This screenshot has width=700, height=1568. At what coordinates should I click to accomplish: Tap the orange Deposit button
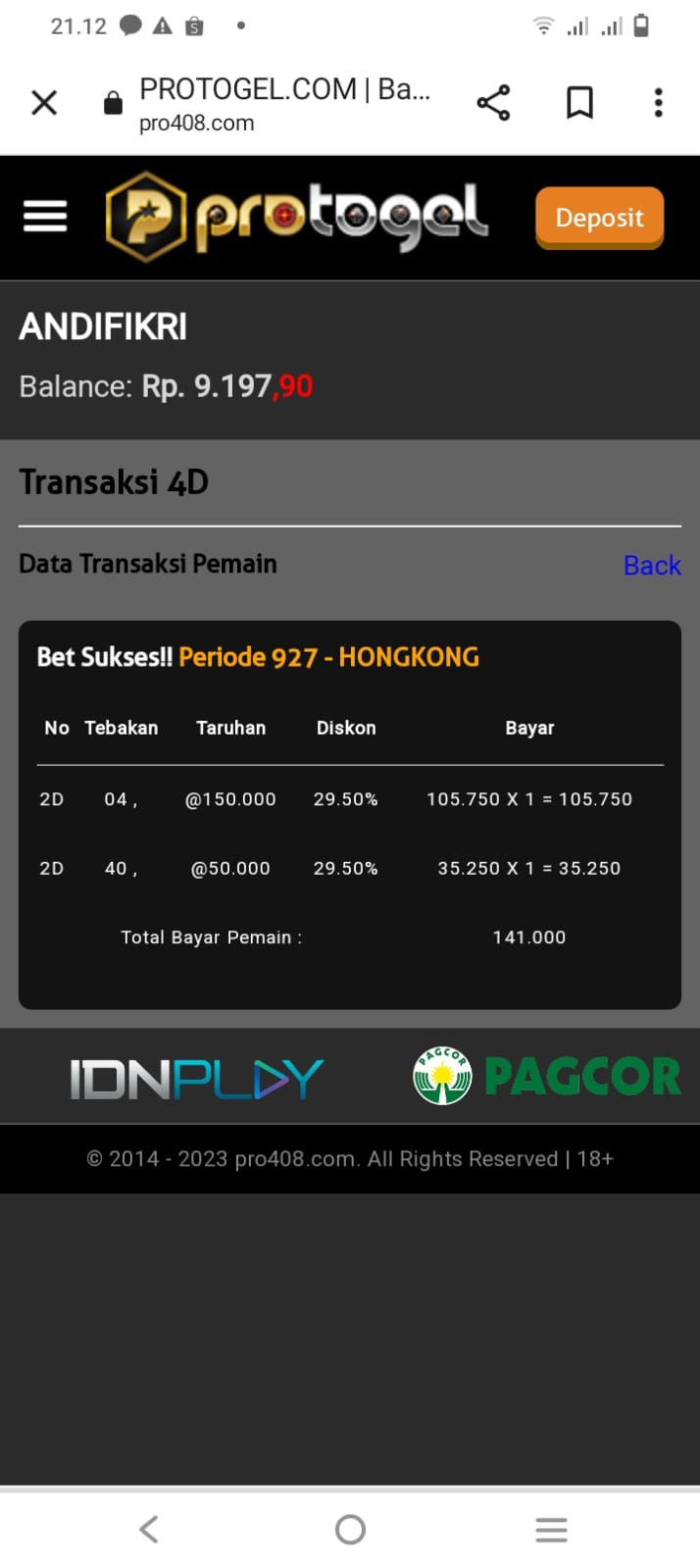[x=599, y=218]
